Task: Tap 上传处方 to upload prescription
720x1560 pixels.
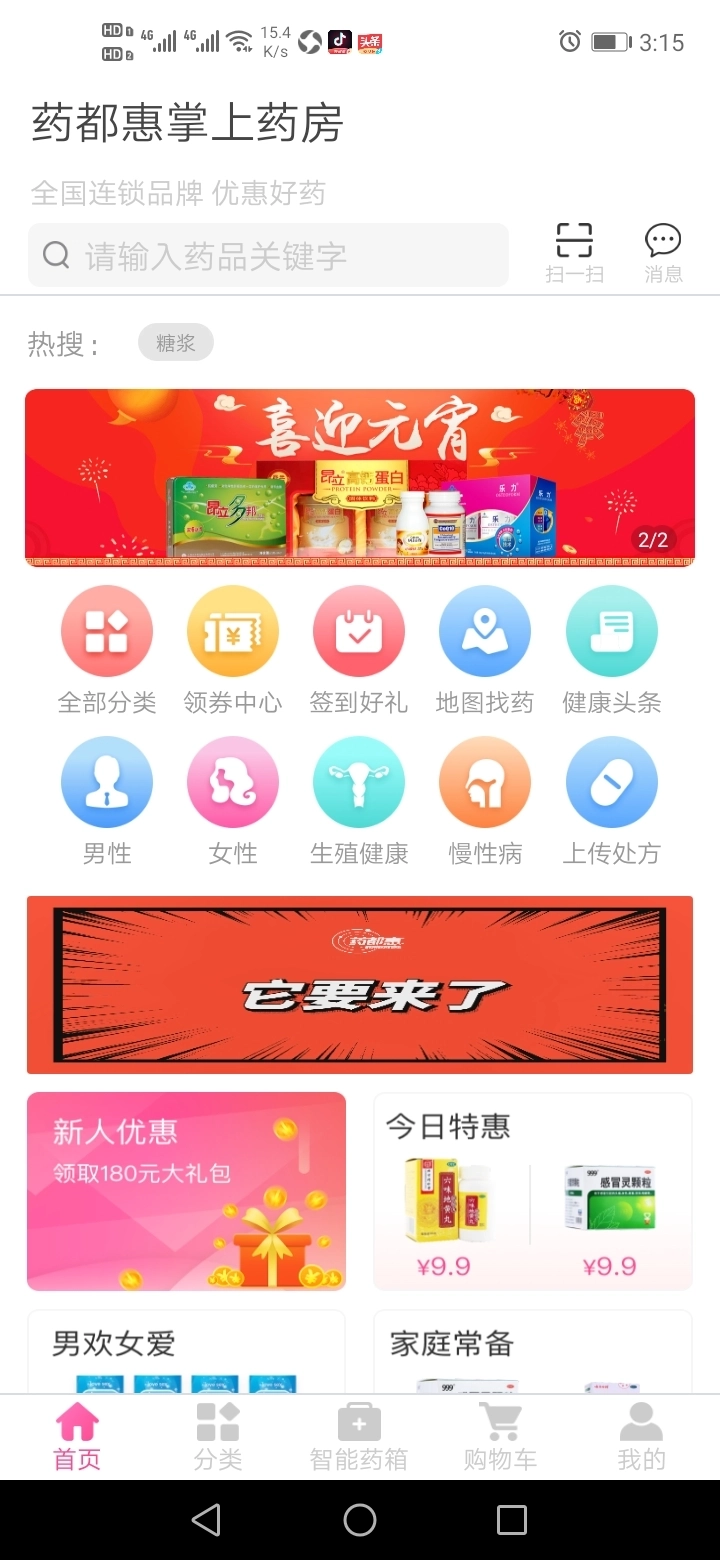Action: coord(611,800)
